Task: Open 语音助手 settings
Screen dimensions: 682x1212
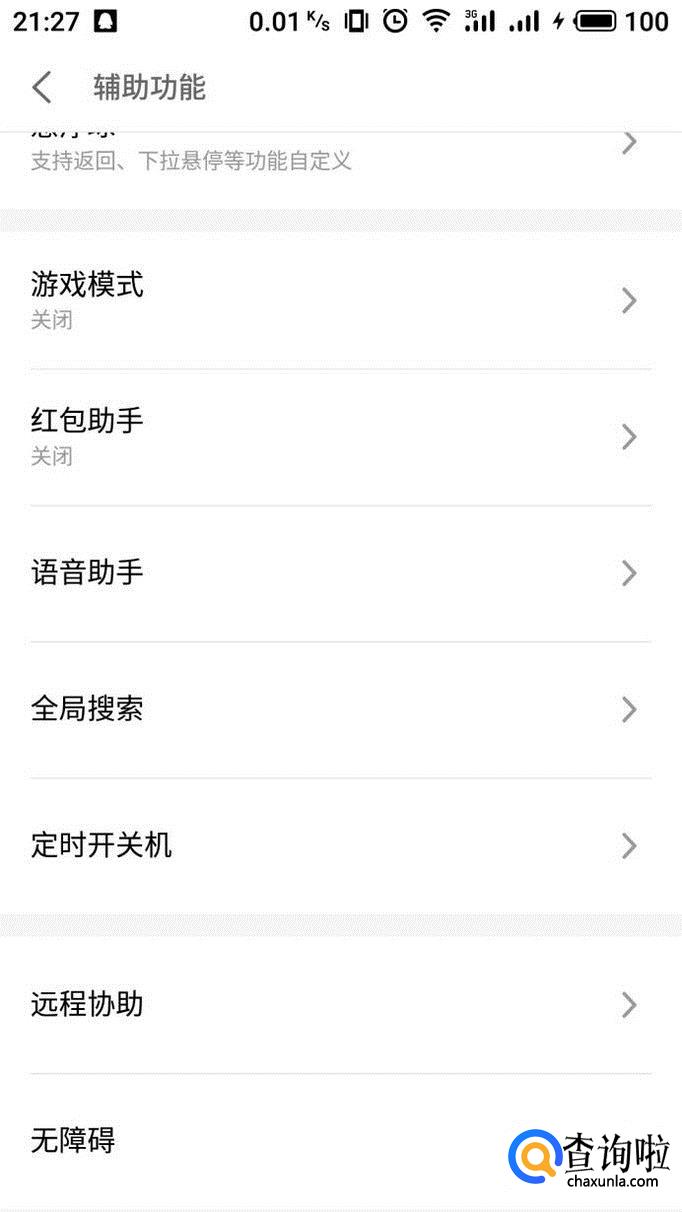Action: 340,573
